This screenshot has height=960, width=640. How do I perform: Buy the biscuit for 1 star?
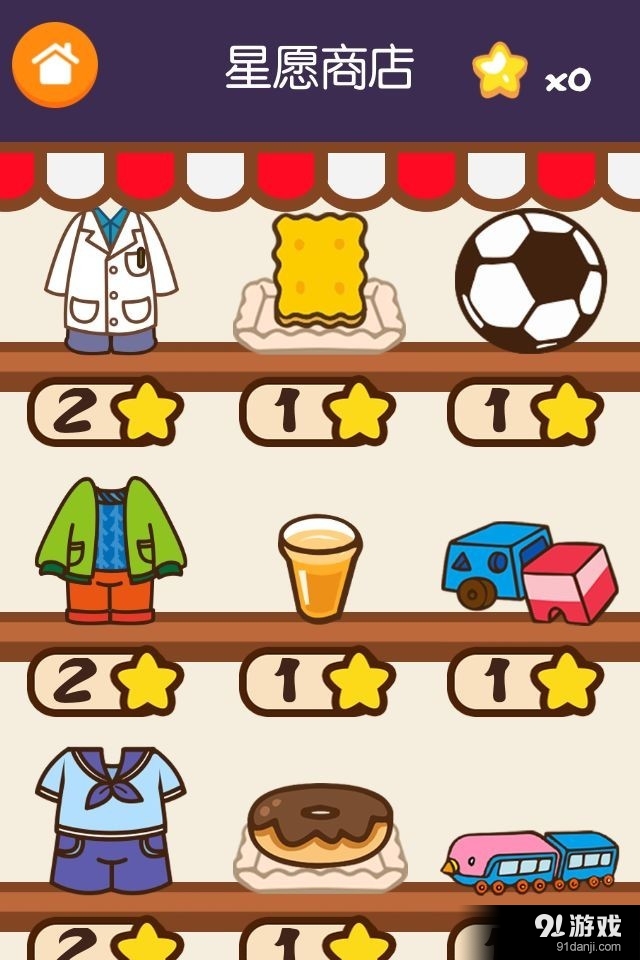point(317,412)
